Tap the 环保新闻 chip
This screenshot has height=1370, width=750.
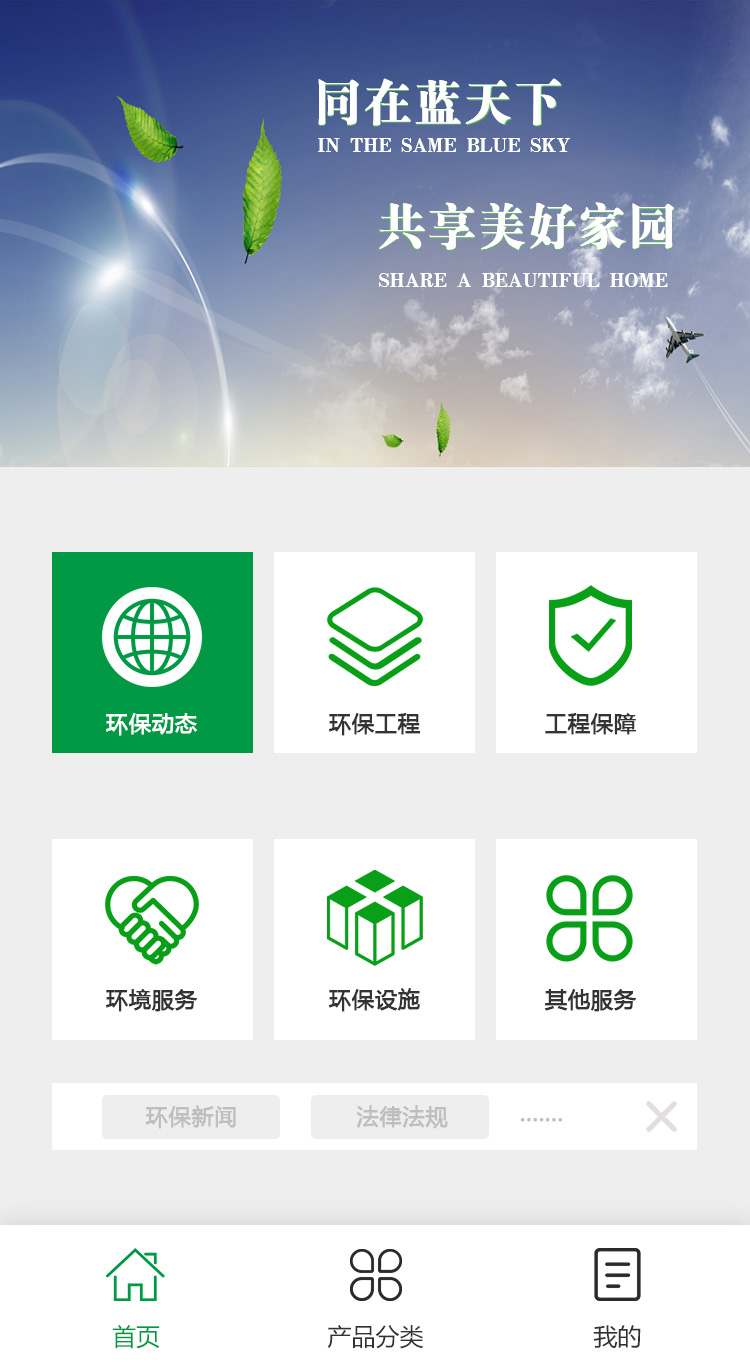click(191, 1117)
